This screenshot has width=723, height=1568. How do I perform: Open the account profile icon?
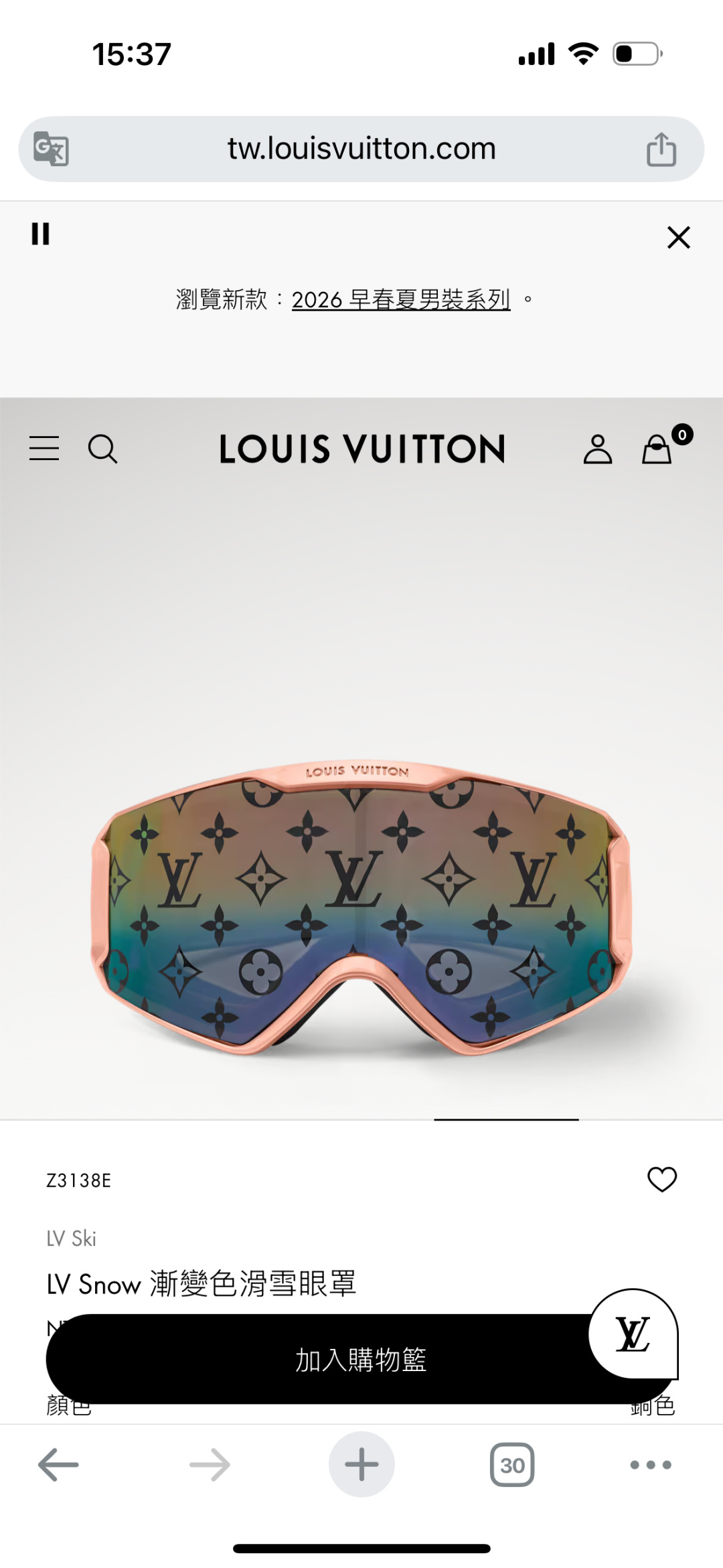(598, 449)
